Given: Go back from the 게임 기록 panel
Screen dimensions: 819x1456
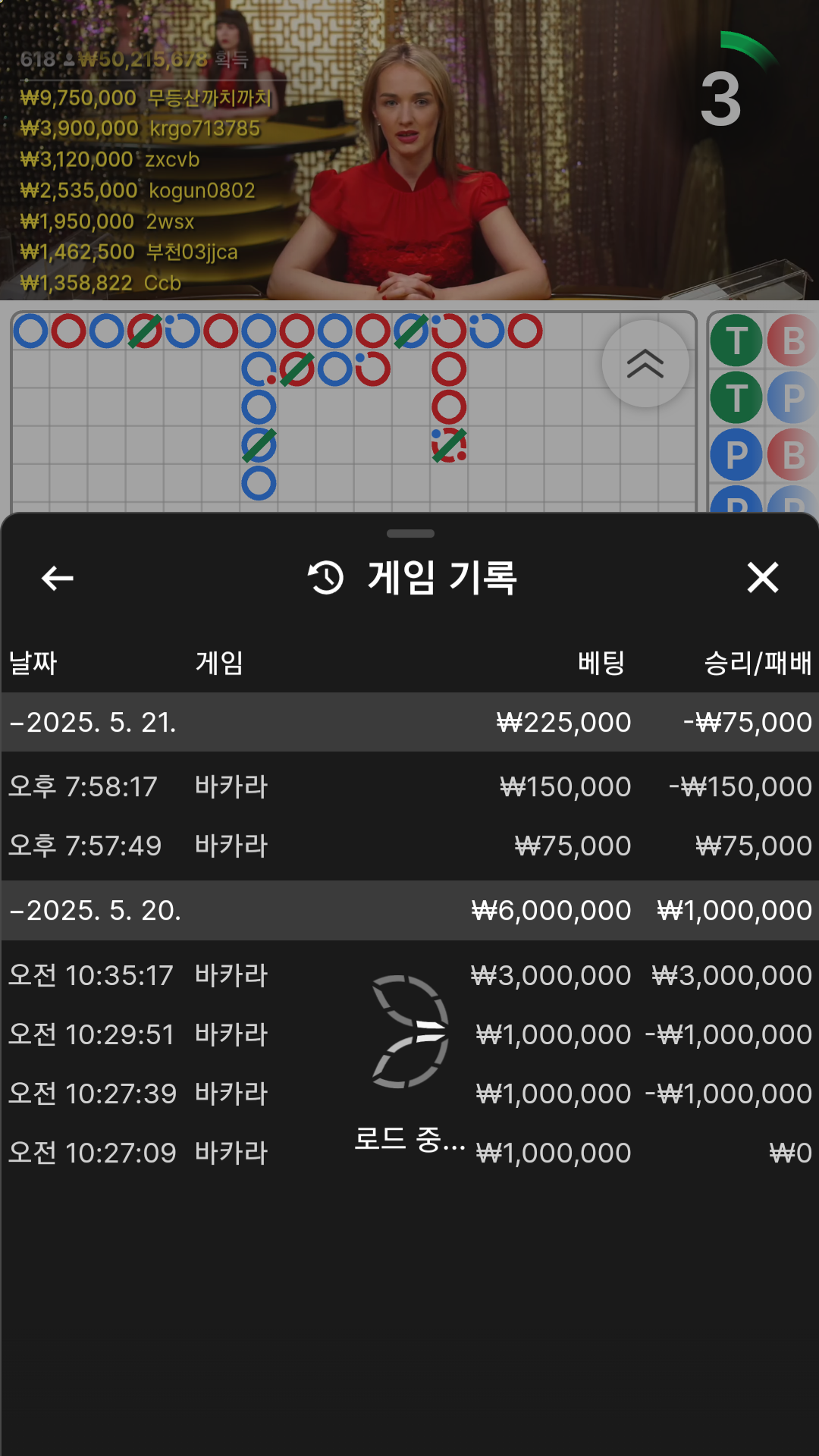Looking at the screenshot, I should (x=58, y=578).
